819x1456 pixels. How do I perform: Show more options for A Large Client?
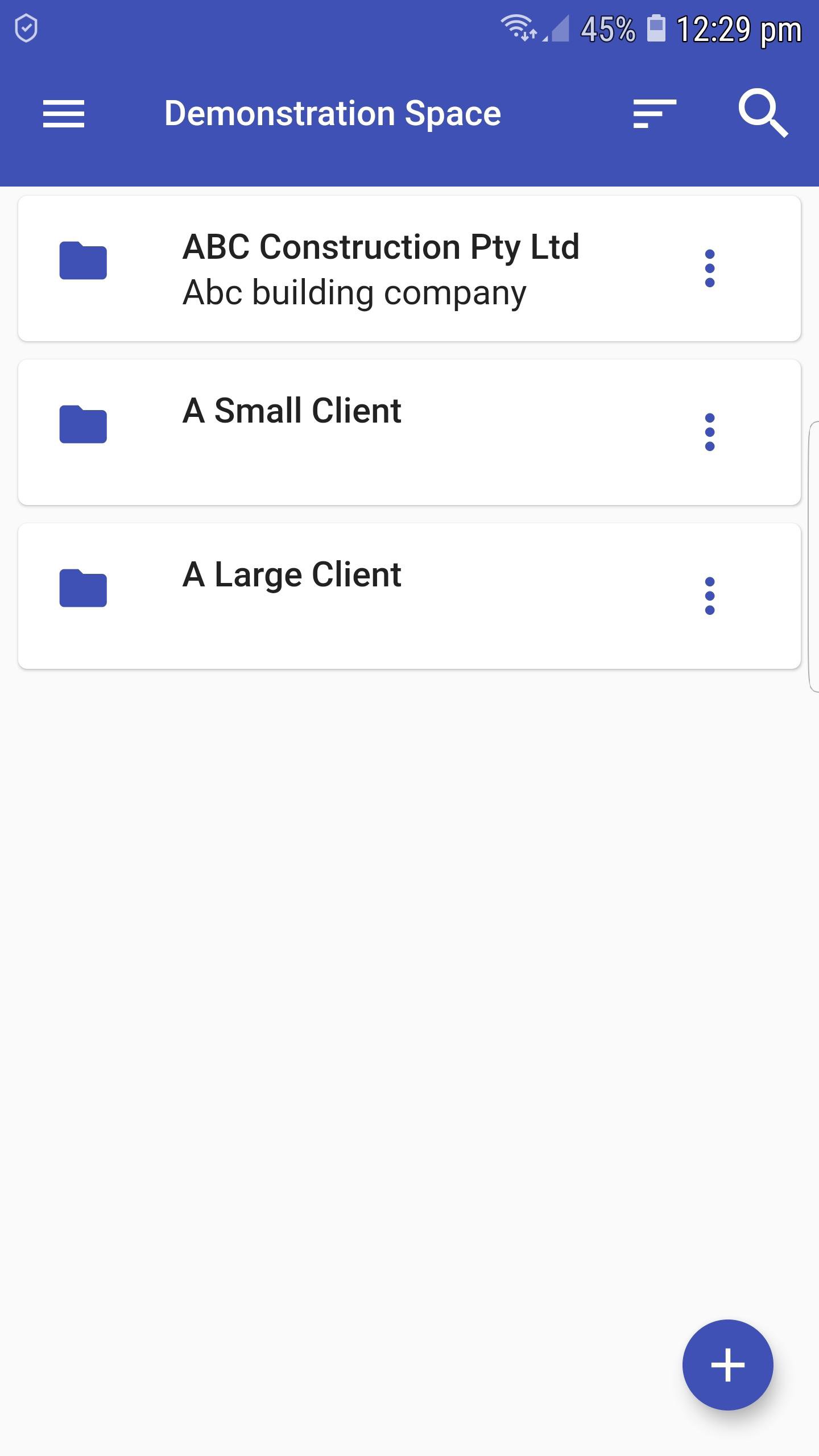709,596
